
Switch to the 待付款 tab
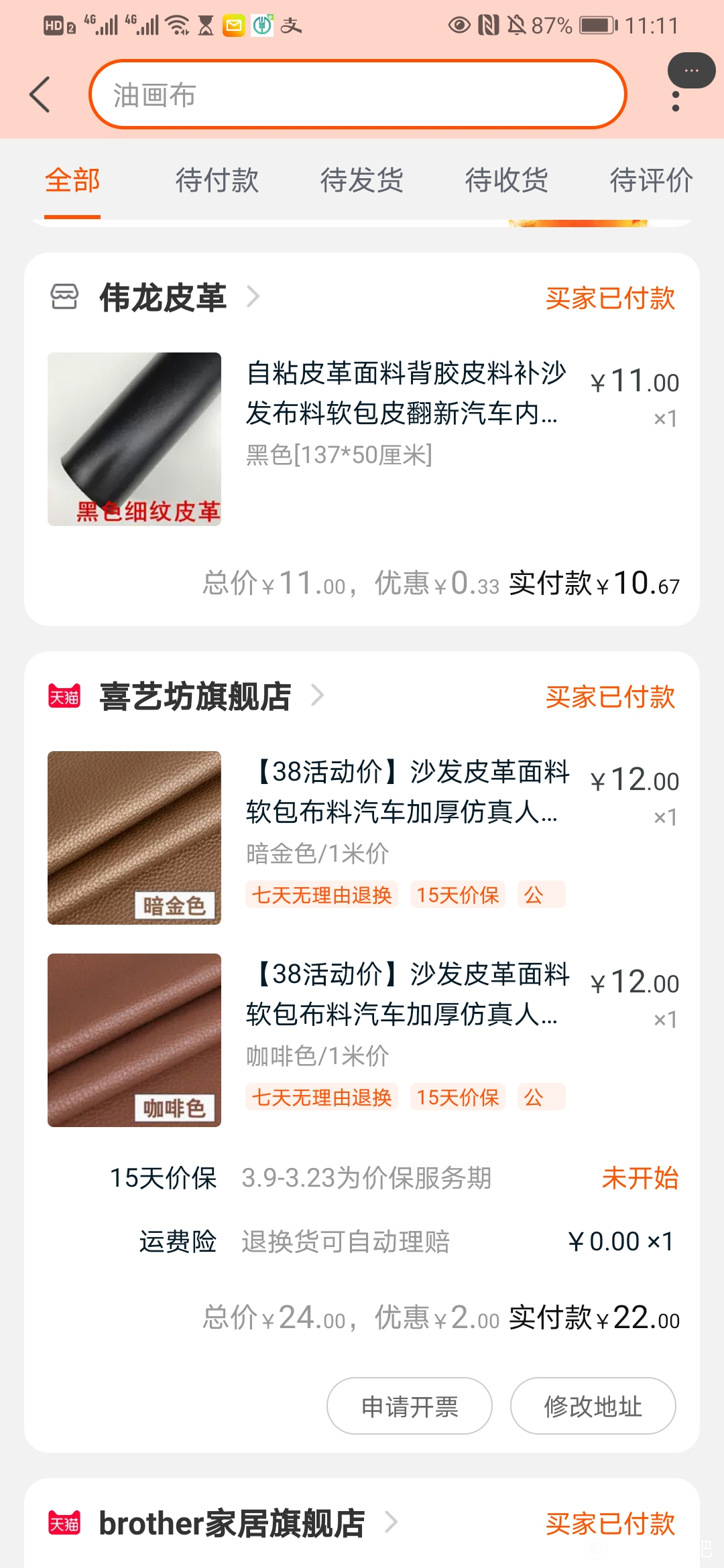tap(217, 180)
